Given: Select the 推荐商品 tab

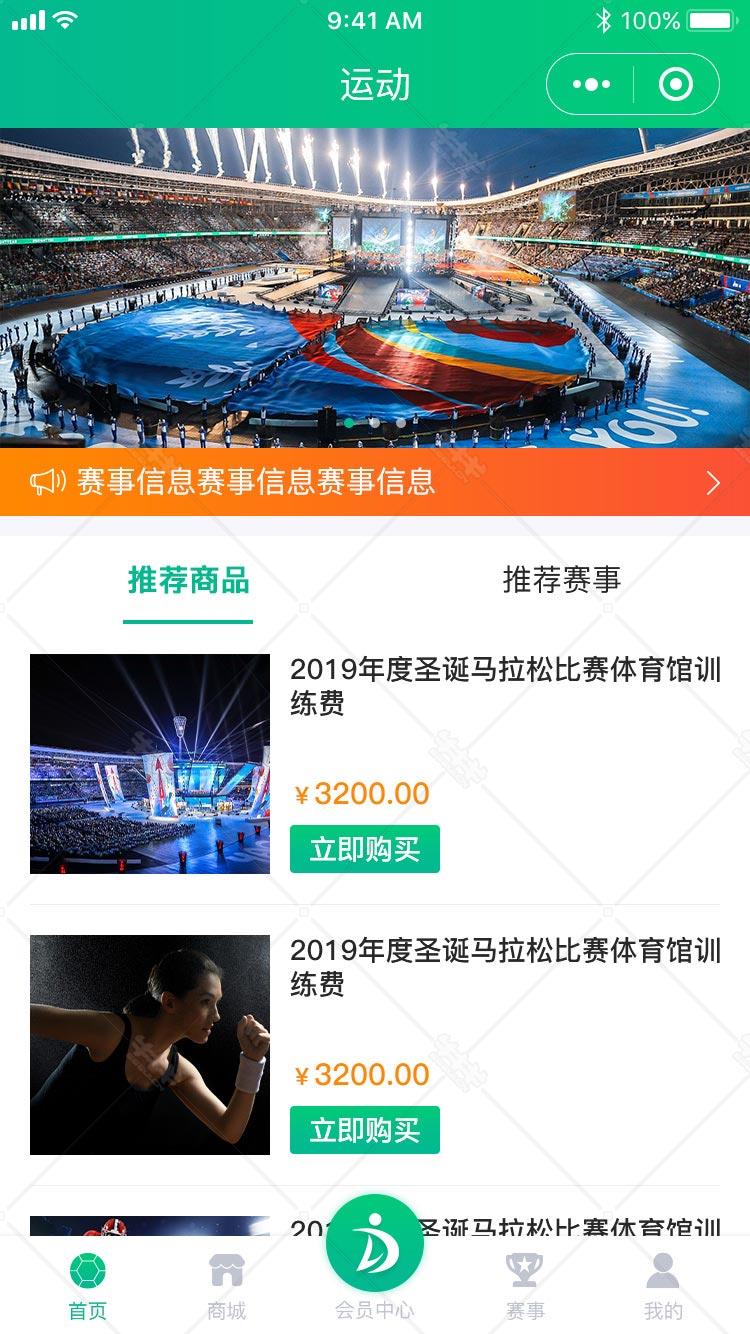Looking at the screenshot, I should click(188, 581).
